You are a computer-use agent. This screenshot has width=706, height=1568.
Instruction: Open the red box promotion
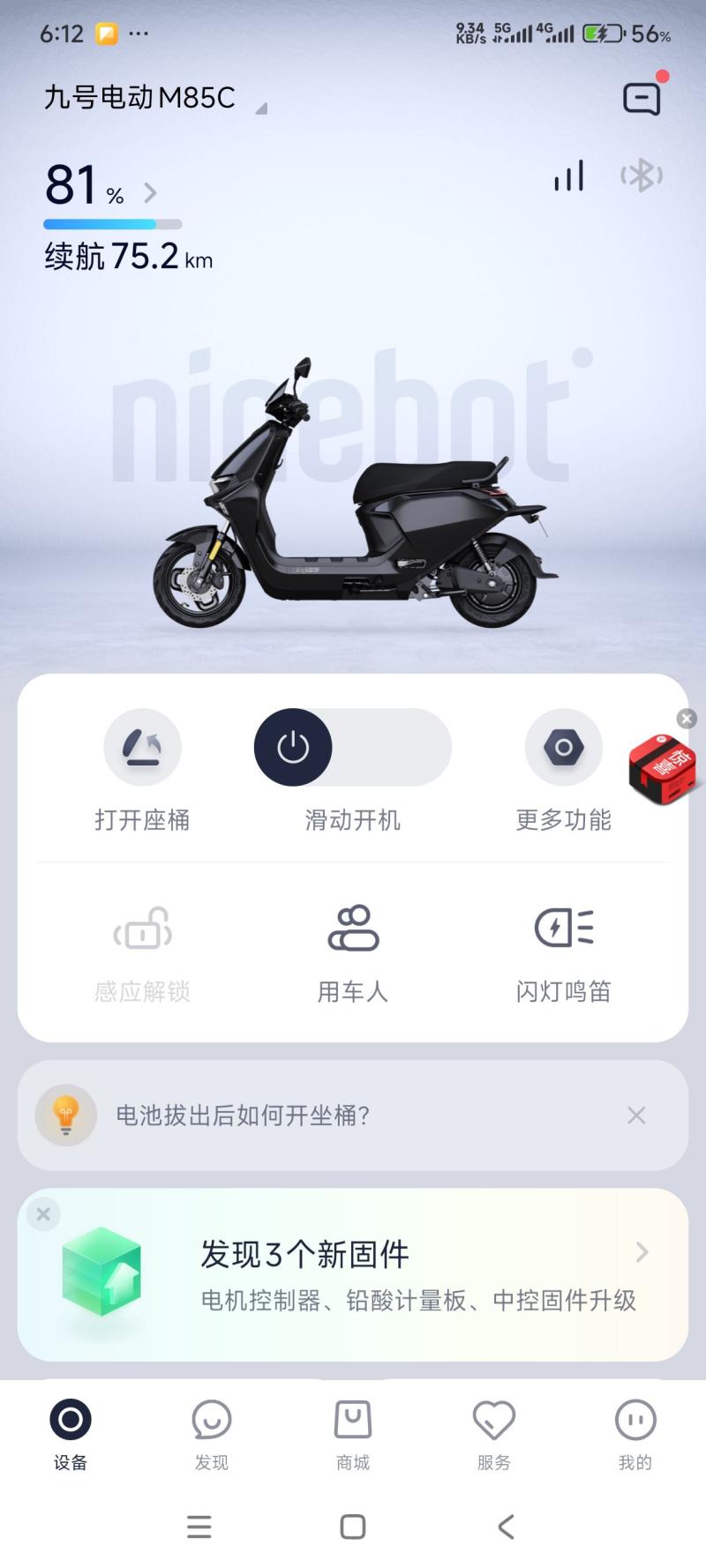pos(663,769)
